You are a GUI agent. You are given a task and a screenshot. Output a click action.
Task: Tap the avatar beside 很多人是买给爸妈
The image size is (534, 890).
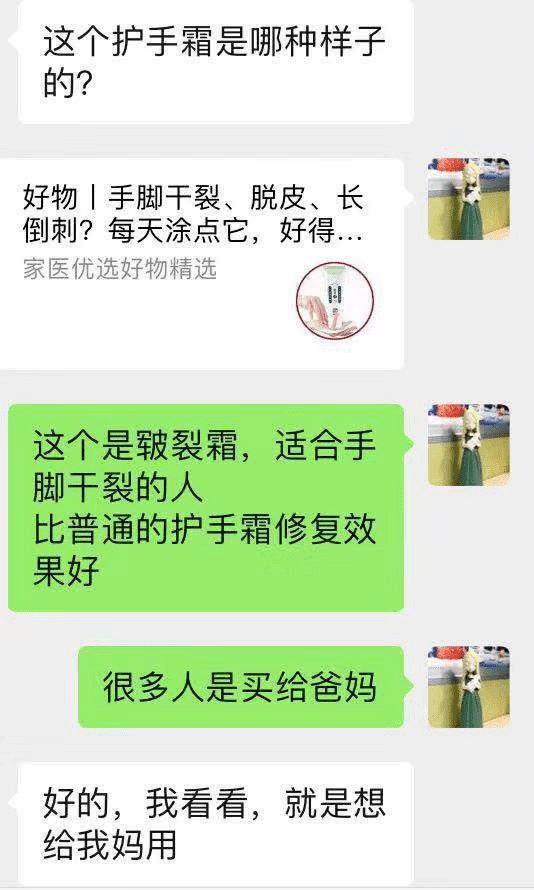coord(469,686)
